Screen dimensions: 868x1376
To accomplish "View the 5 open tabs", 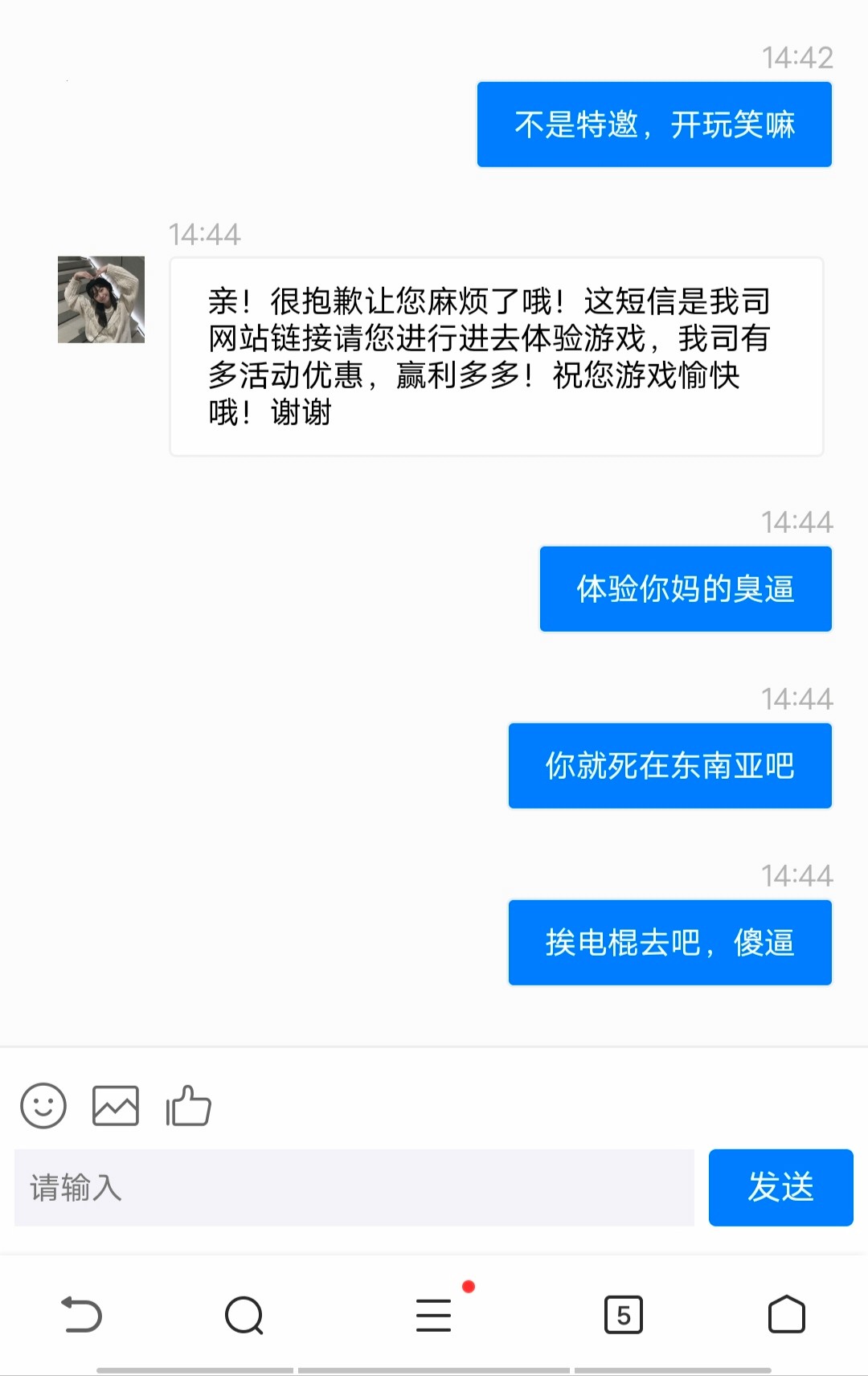I will [624, 1315].
